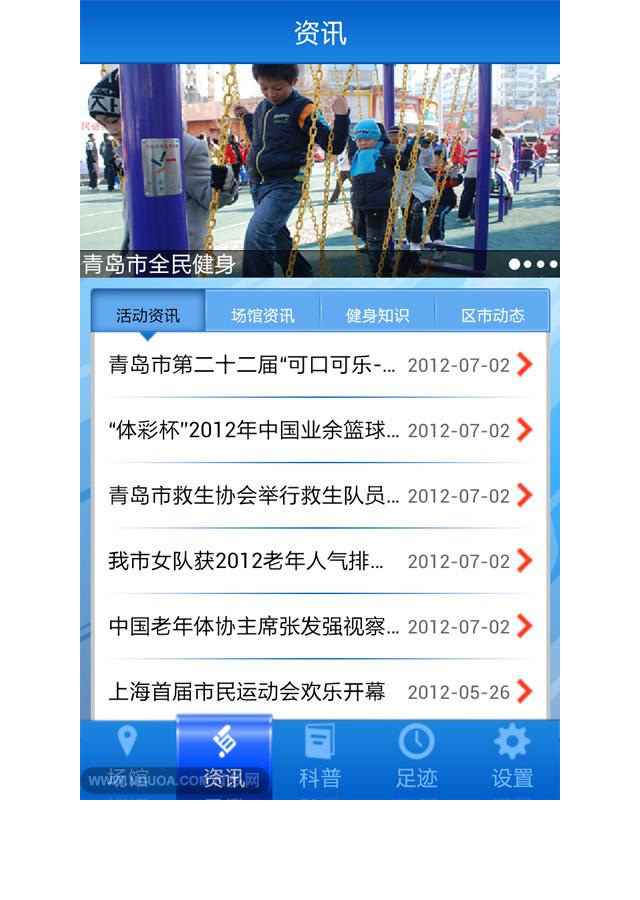Open "体彩杯"2012年中国业余篮球 article

(320, 430)
